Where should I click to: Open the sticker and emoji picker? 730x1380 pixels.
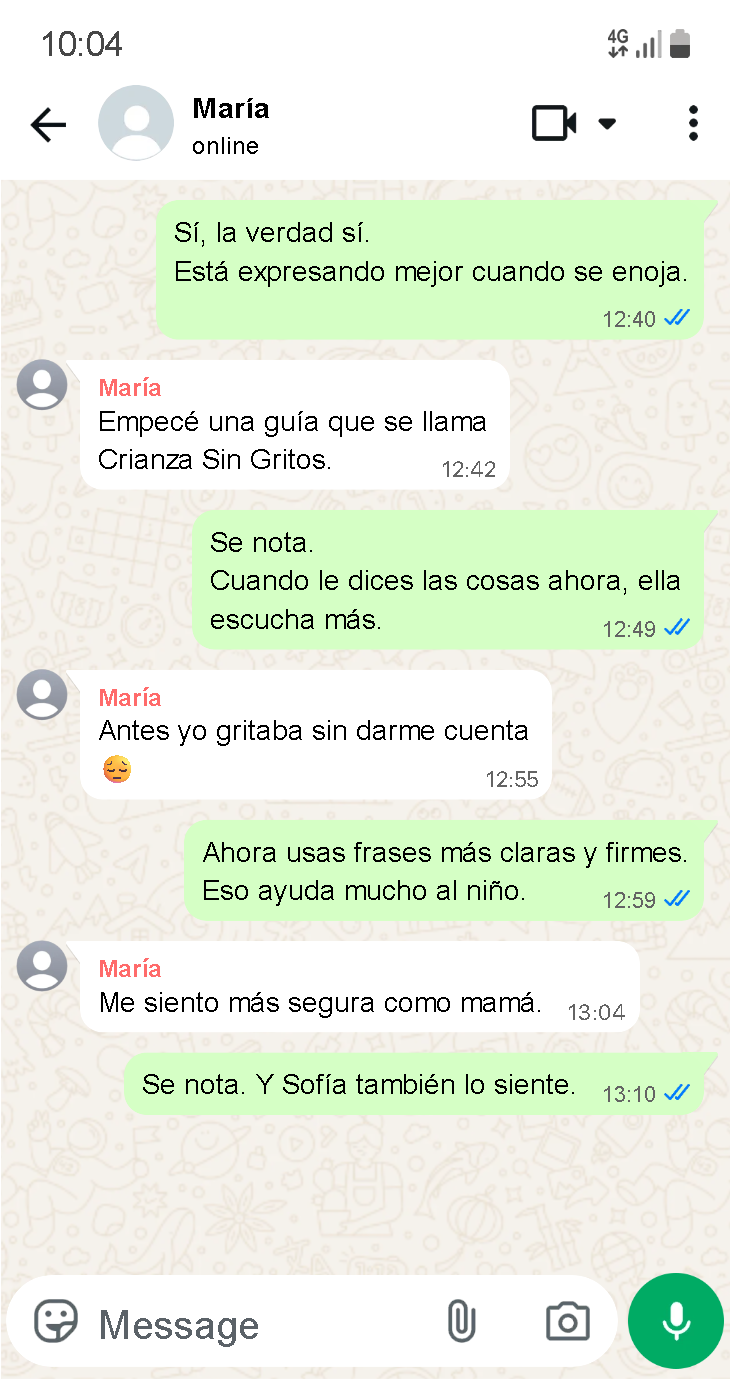pos(56,1322)
